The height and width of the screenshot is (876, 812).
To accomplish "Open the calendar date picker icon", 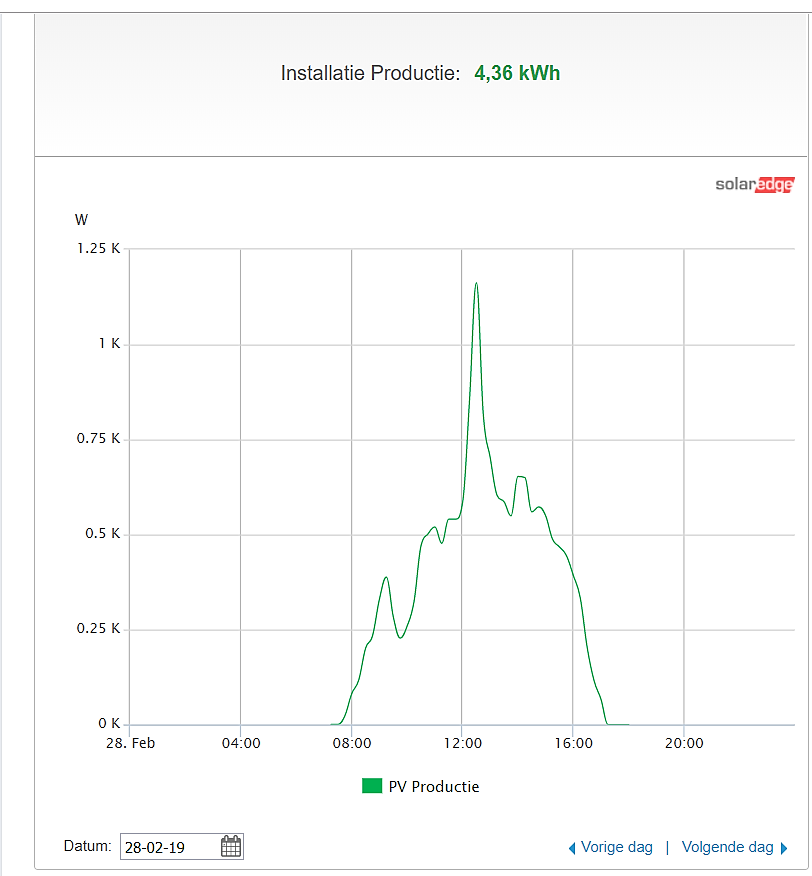I will click(231, 846).
